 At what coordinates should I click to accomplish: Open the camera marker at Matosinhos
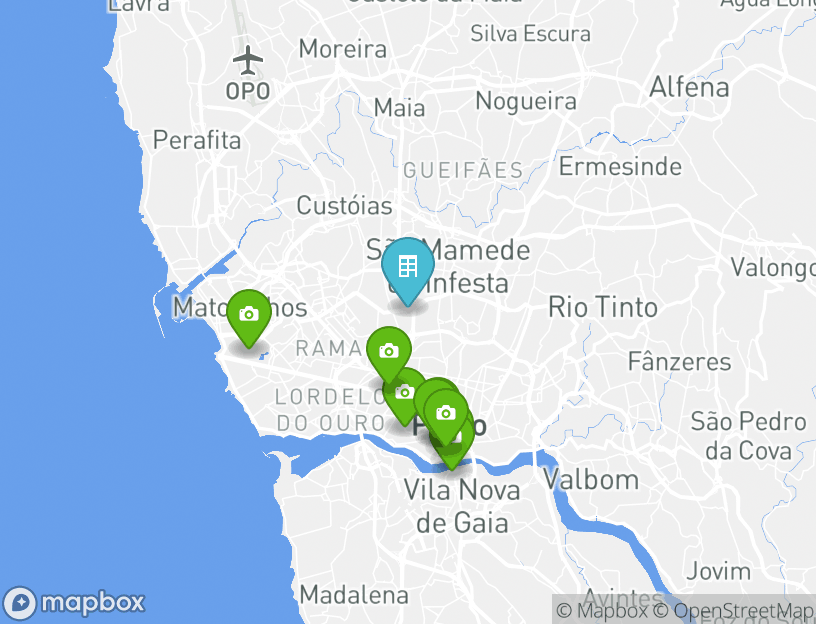click(249, 314)
